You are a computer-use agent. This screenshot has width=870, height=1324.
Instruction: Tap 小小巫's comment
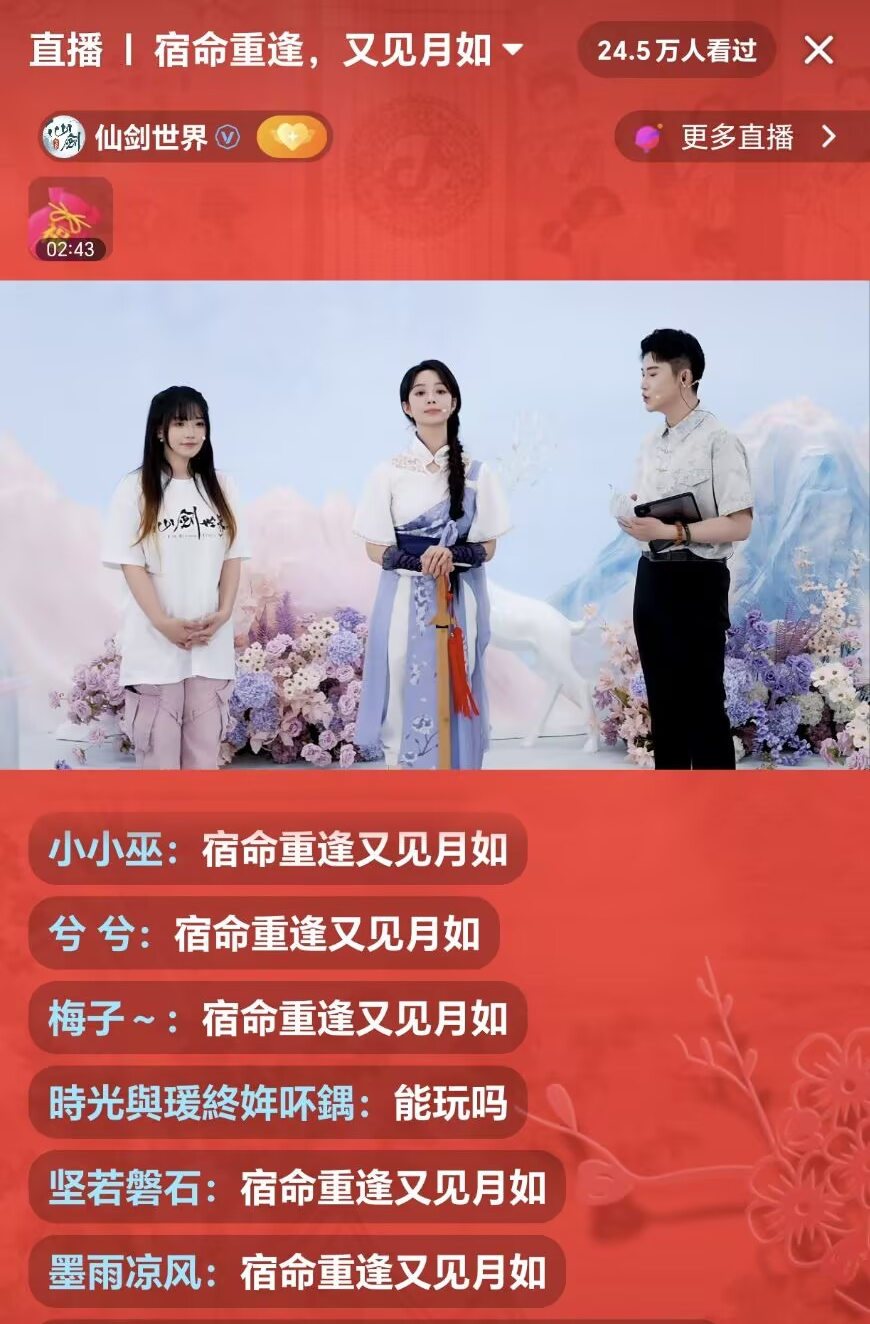click(278, 849)
